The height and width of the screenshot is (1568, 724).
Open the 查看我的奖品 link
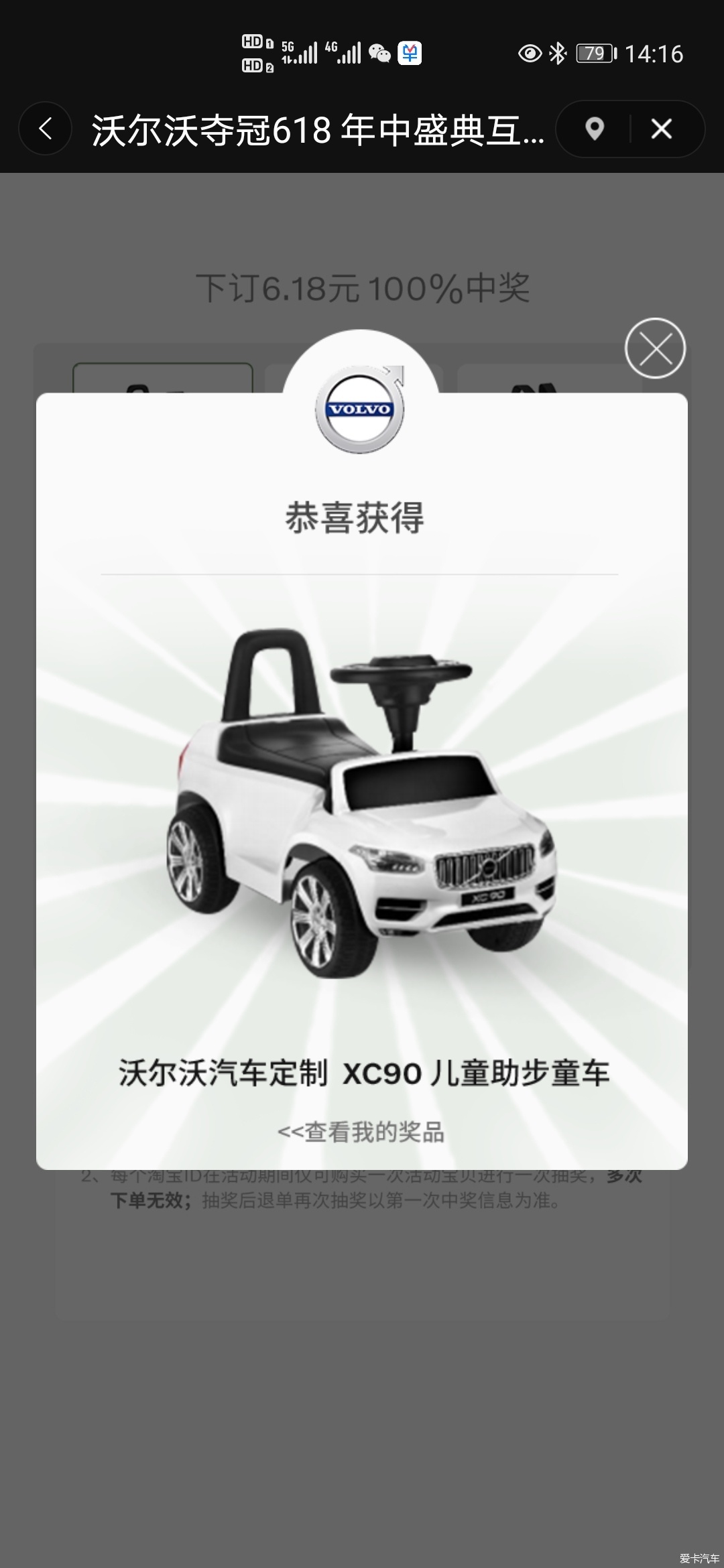click(x=361, y=1132)
